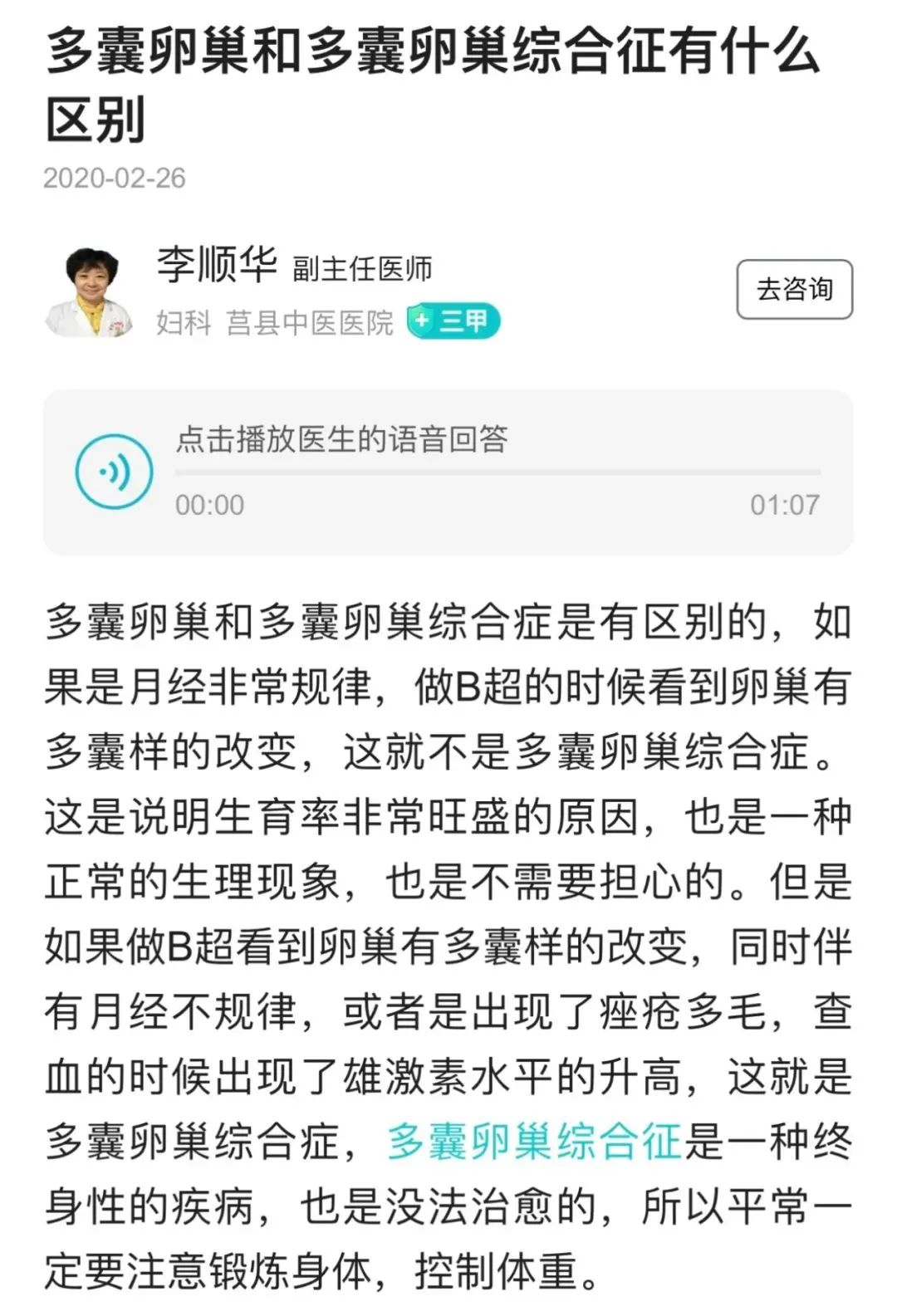
Task: Play the doctor's voice answer
Action: [x=115, y=472]
